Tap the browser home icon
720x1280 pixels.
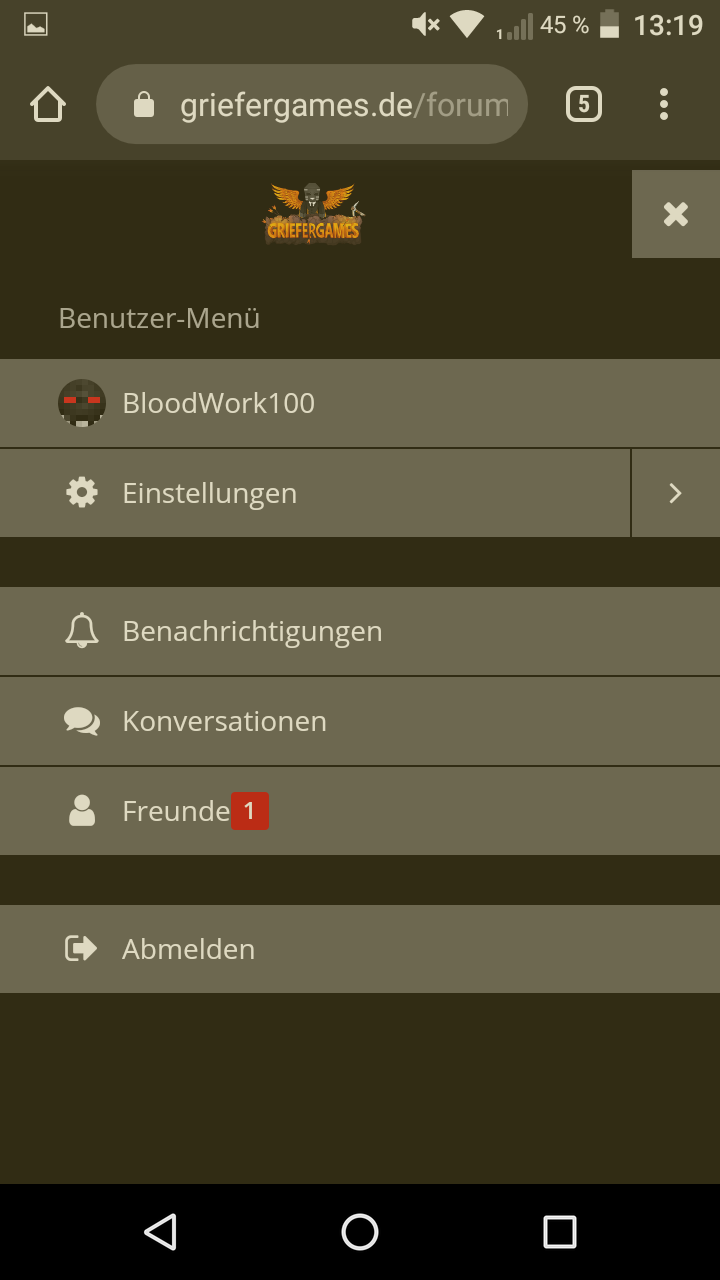tap(48, 104)
